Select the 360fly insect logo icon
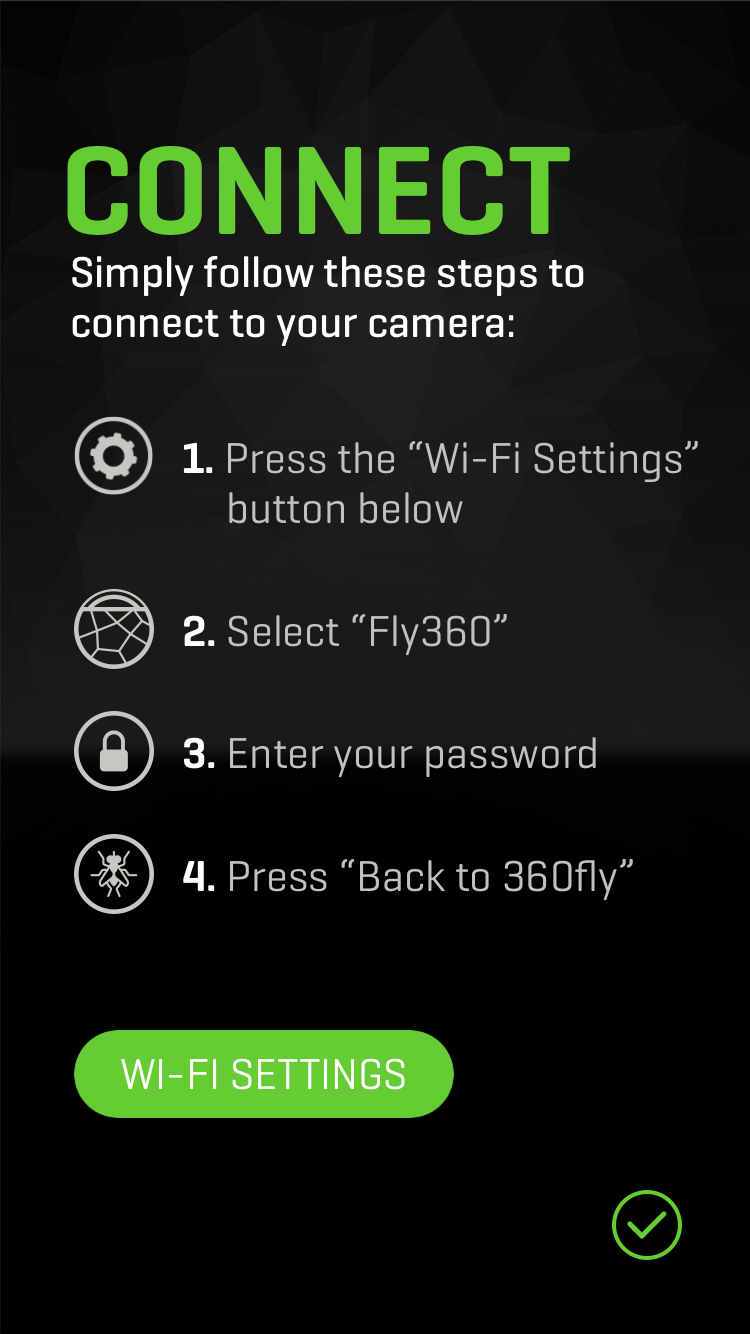The height and width of the screenshot is (1334, 750). [113, 873]
